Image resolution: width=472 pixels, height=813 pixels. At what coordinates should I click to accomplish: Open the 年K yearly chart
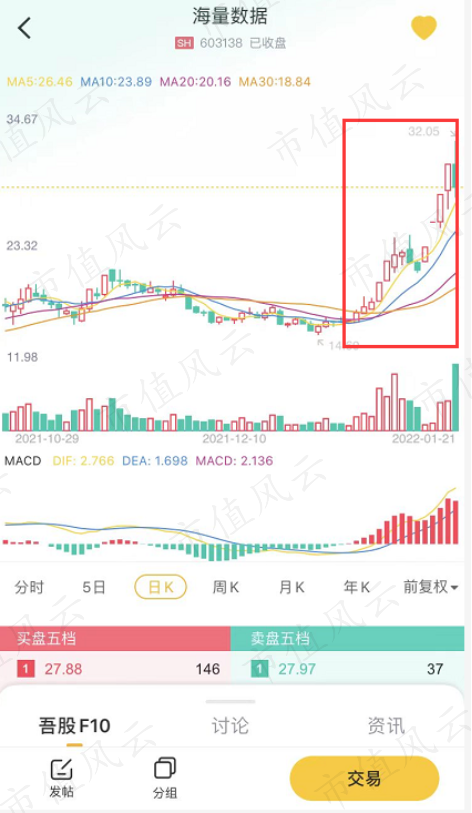(x=357, y=587)
